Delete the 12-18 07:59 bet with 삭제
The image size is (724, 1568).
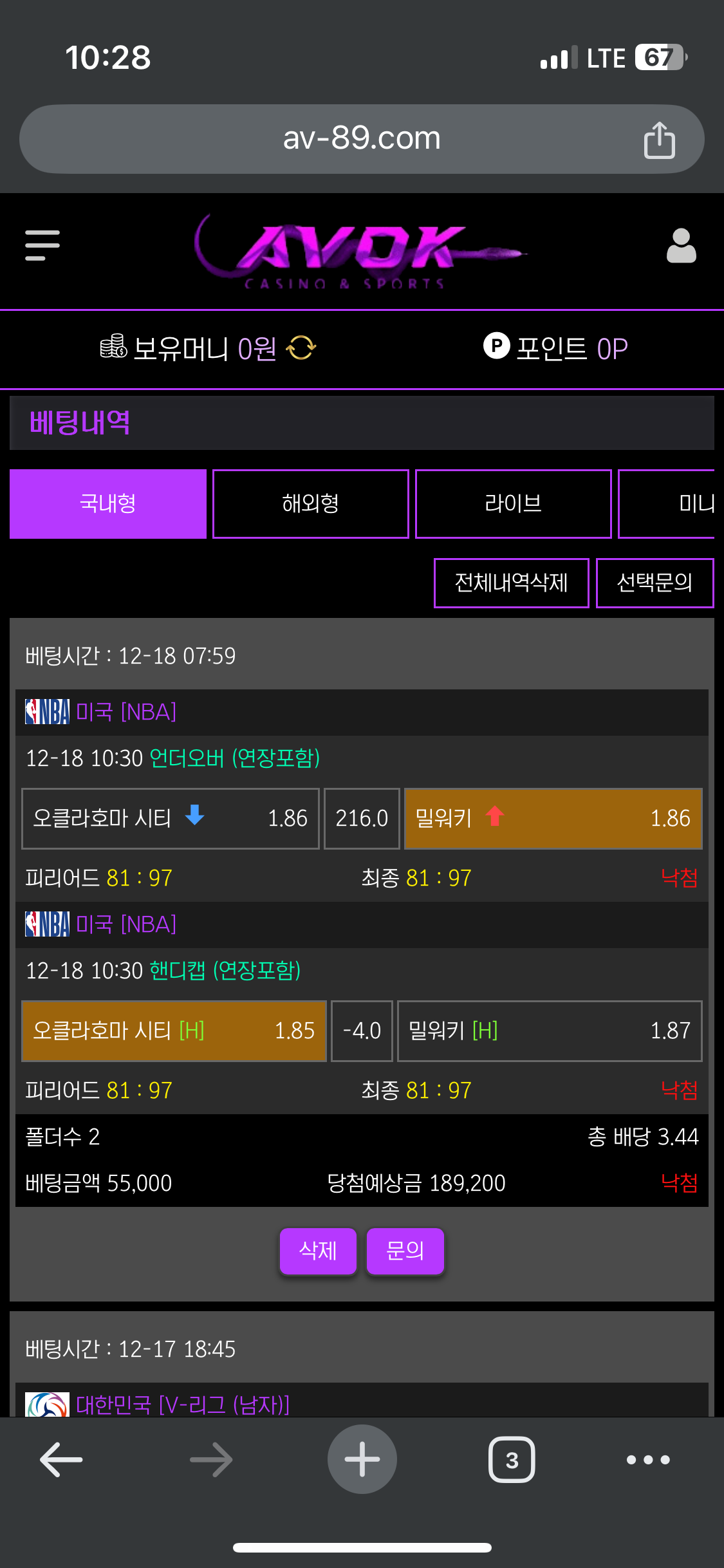click(318, 1251)
